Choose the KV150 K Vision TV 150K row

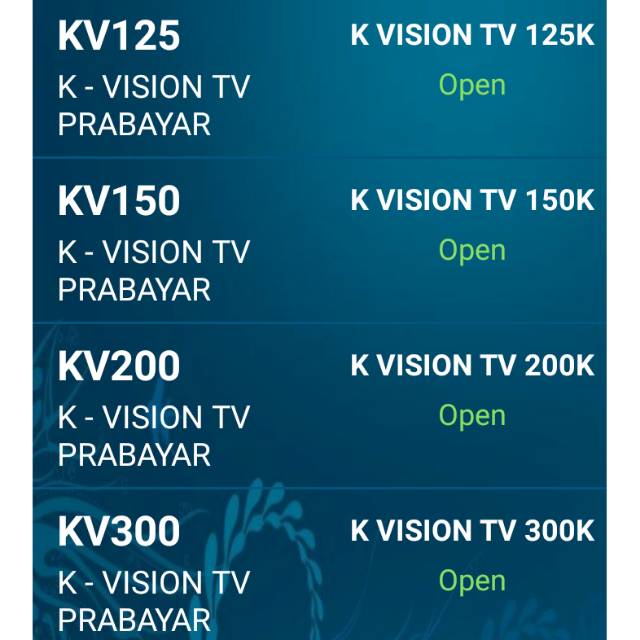320,244
